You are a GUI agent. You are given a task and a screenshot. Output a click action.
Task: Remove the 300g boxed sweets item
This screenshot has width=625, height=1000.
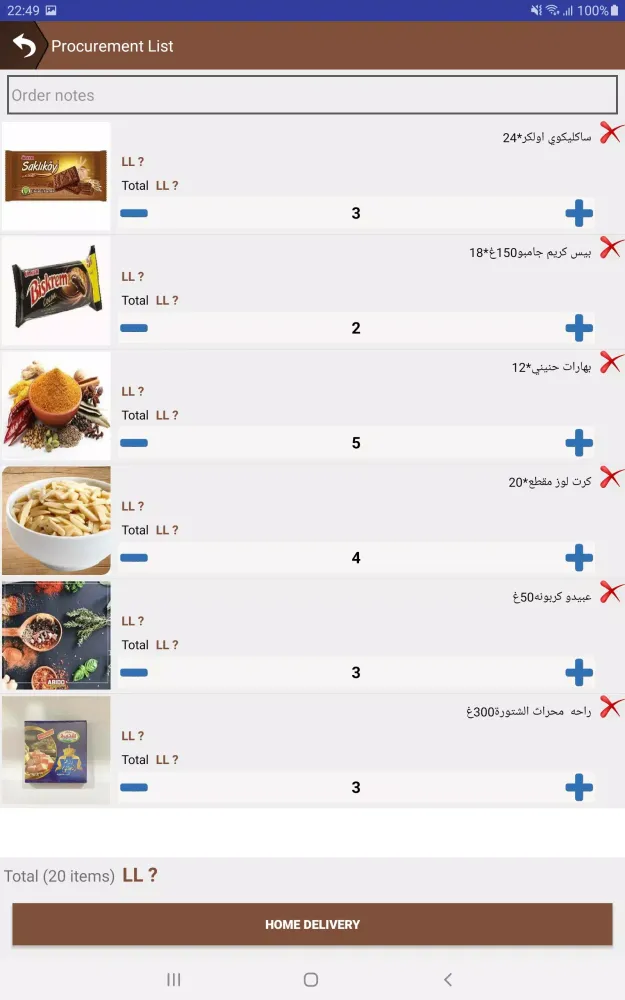tap(610, 708)
